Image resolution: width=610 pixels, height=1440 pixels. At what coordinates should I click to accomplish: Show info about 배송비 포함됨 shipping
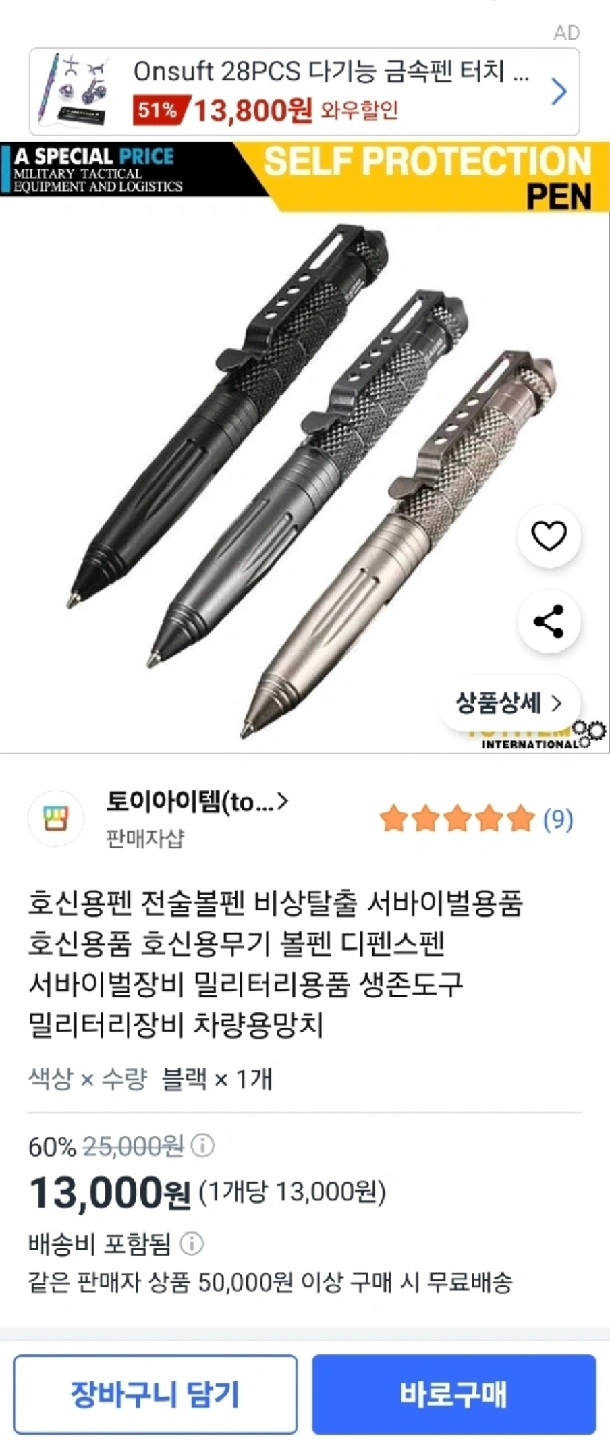pyautogui.click(x=192, y=1244)
